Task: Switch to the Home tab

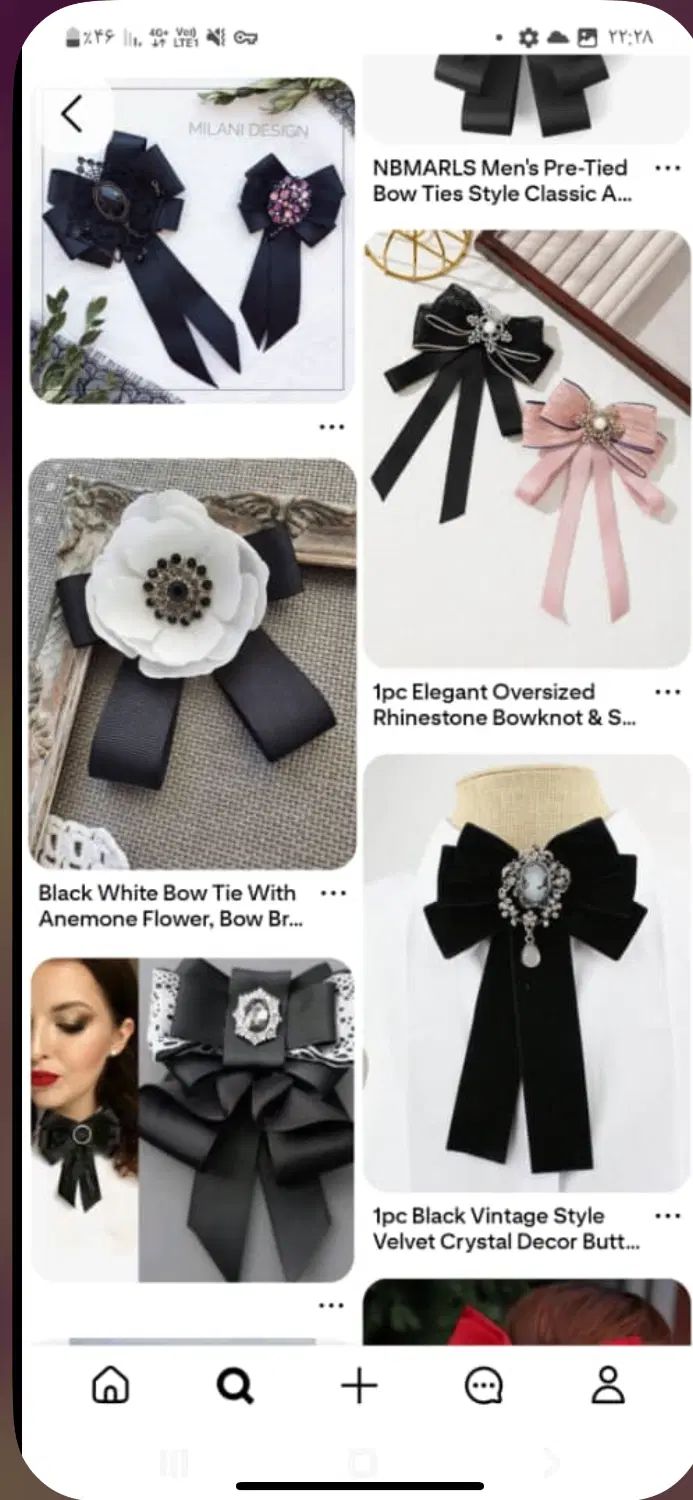Action: 110,1386
